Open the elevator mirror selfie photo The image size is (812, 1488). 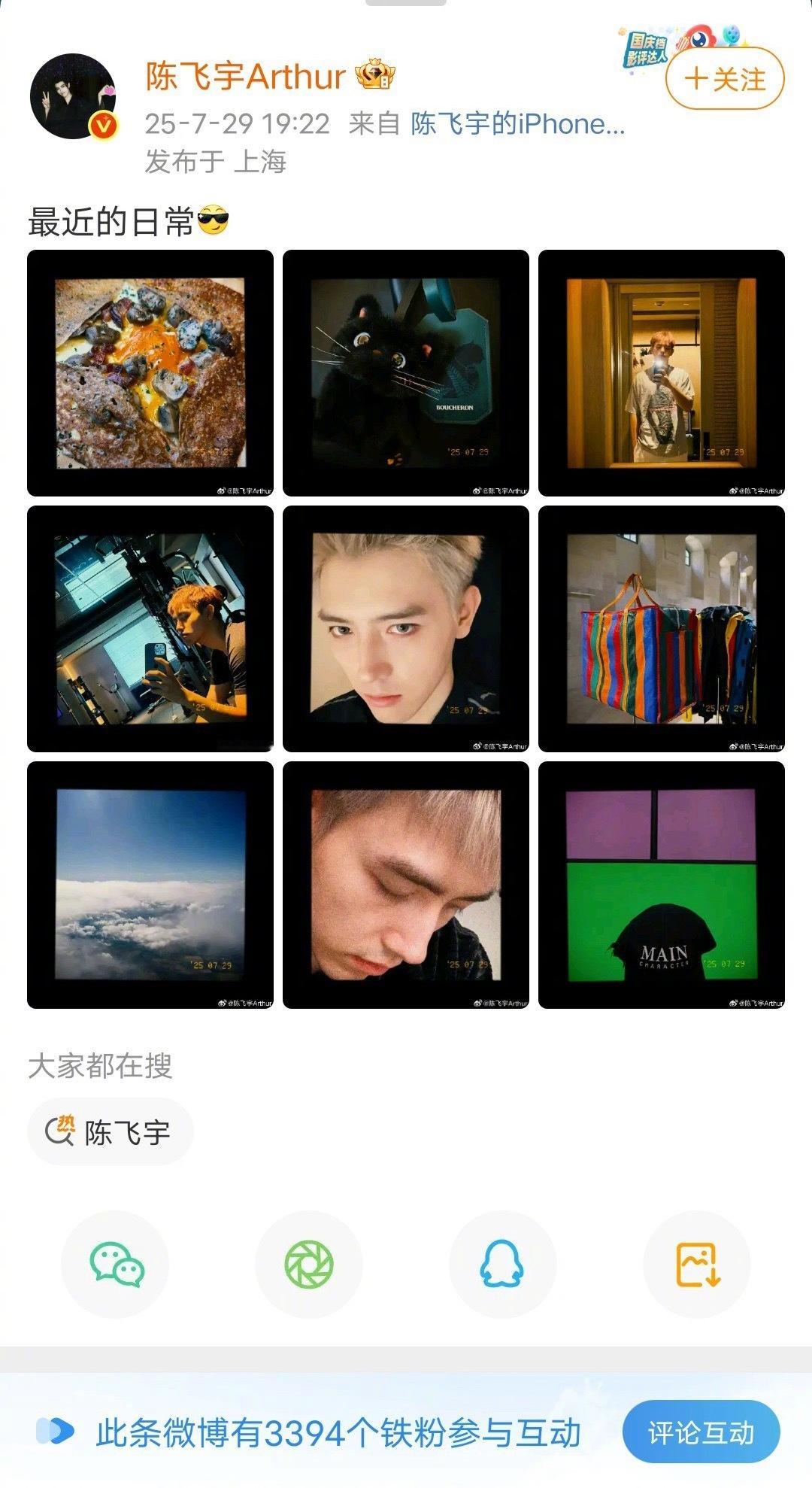click(662, 373)
